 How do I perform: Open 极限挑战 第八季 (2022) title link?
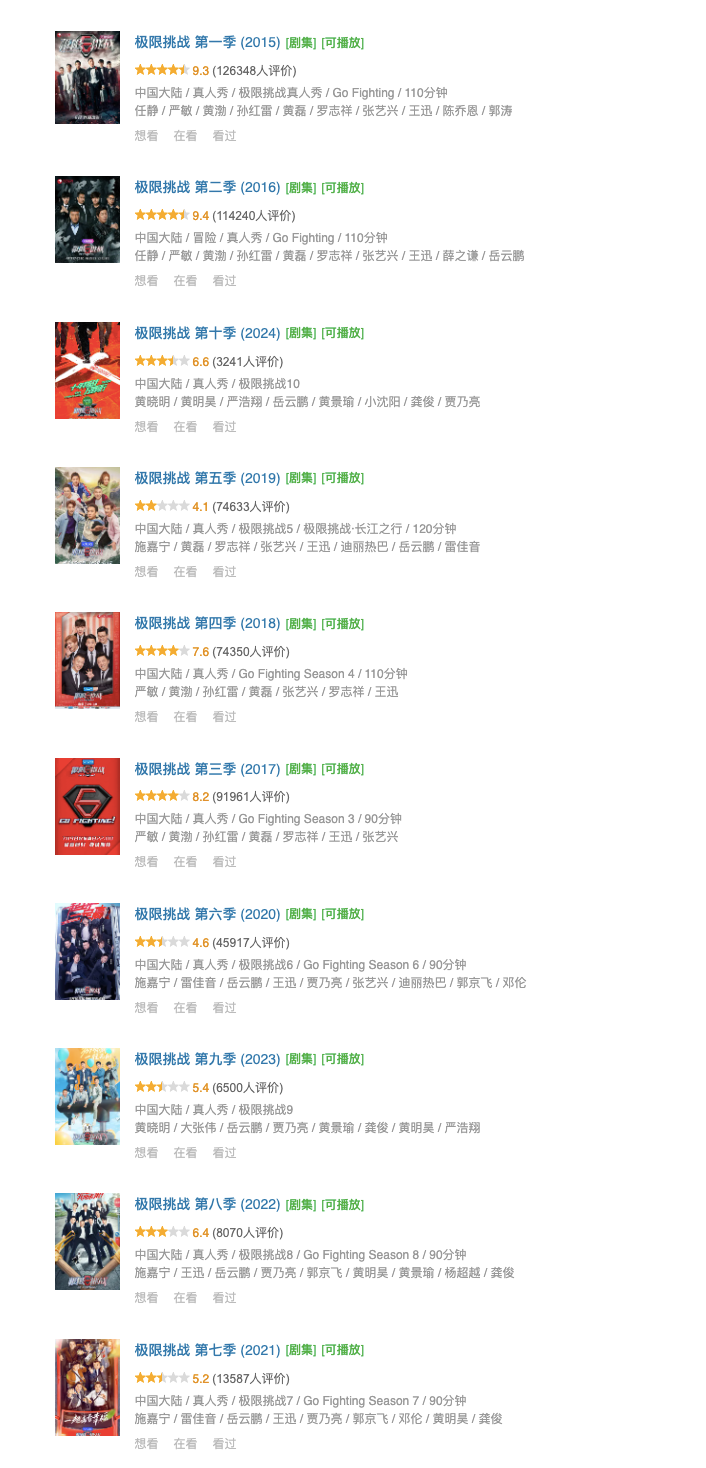207,1204
